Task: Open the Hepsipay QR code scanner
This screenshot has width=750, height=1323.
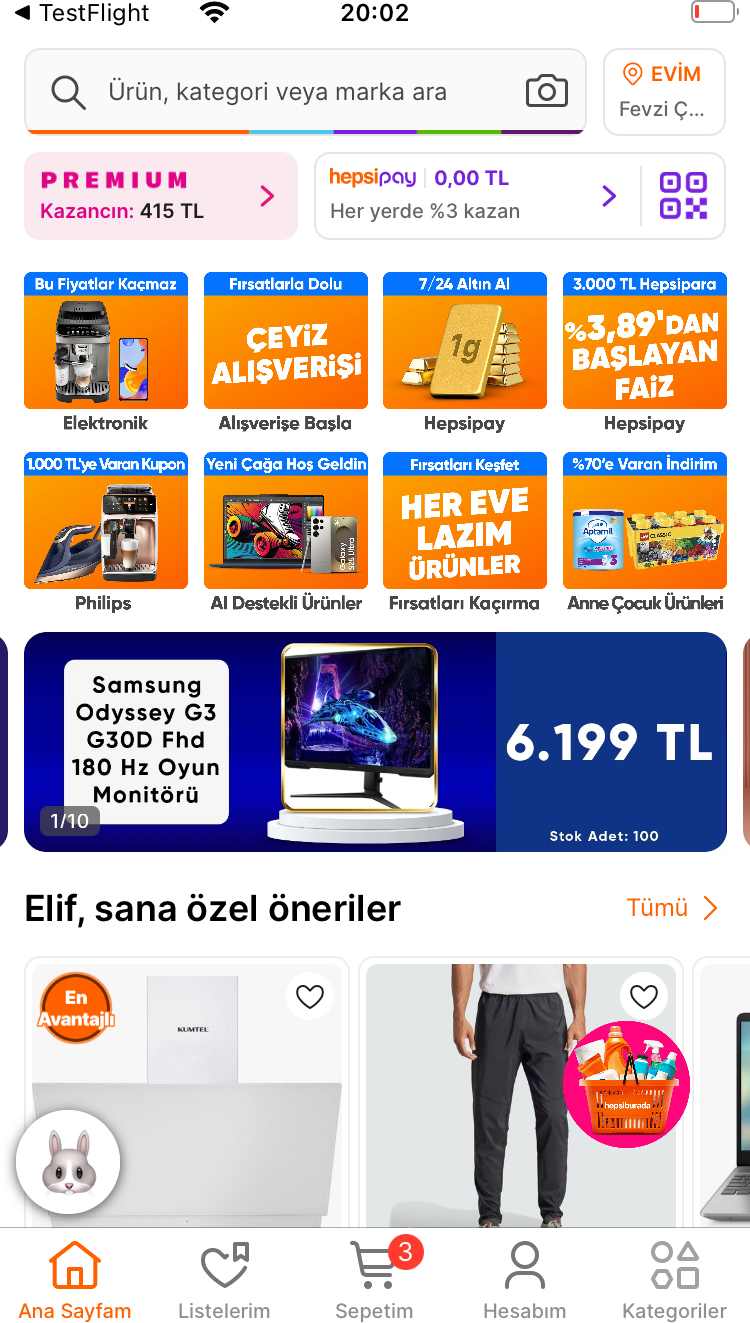Action: (x=683, y=196)
